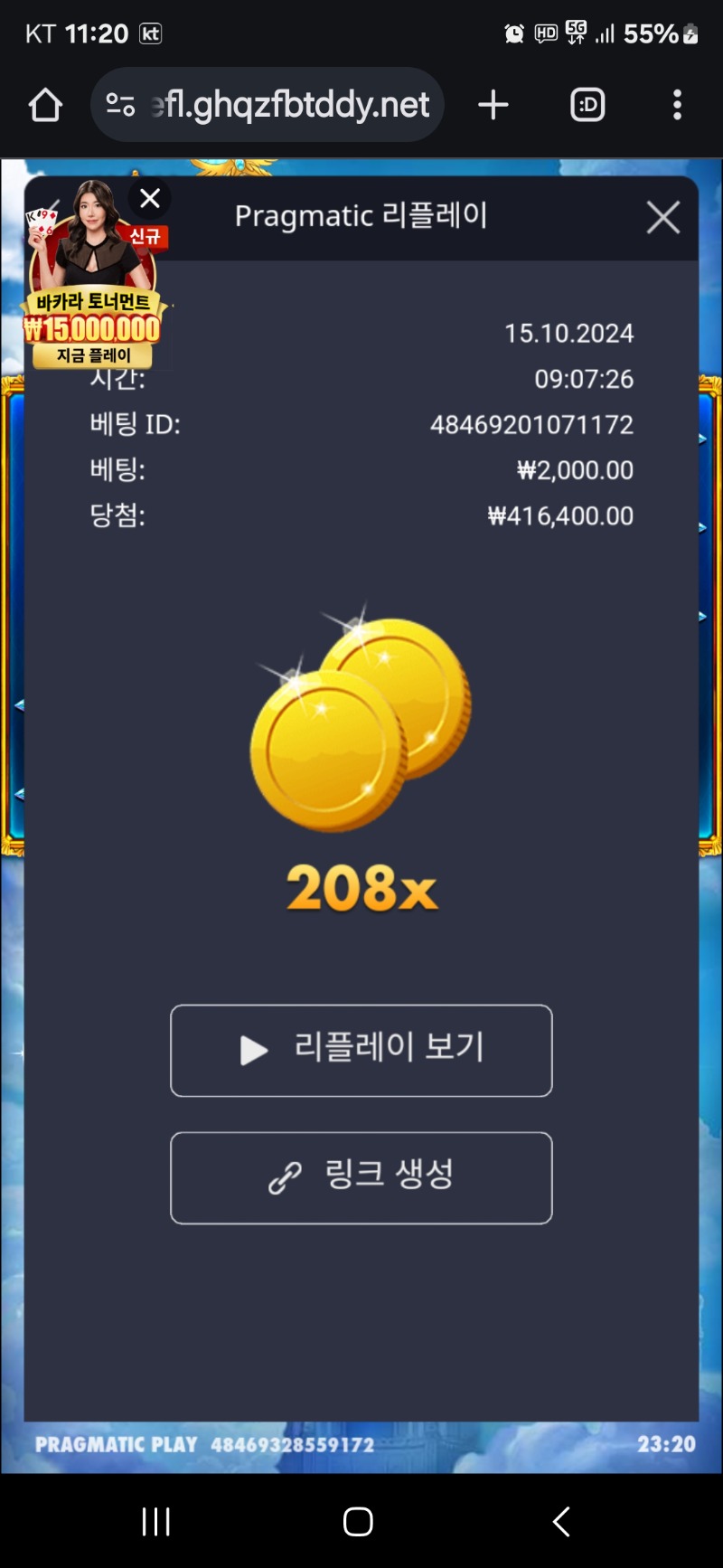This screenshot has height=1568, width=723.
Task: Generate a share link with 링크 생성
Action: (361, 1177)
